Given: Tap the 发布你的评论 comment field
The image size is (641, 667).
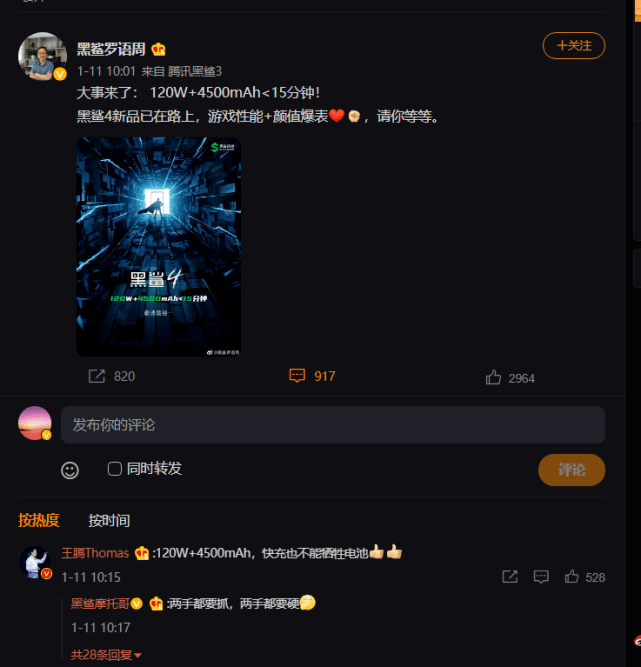Looking at the screenshot, I should coord(332,425).
